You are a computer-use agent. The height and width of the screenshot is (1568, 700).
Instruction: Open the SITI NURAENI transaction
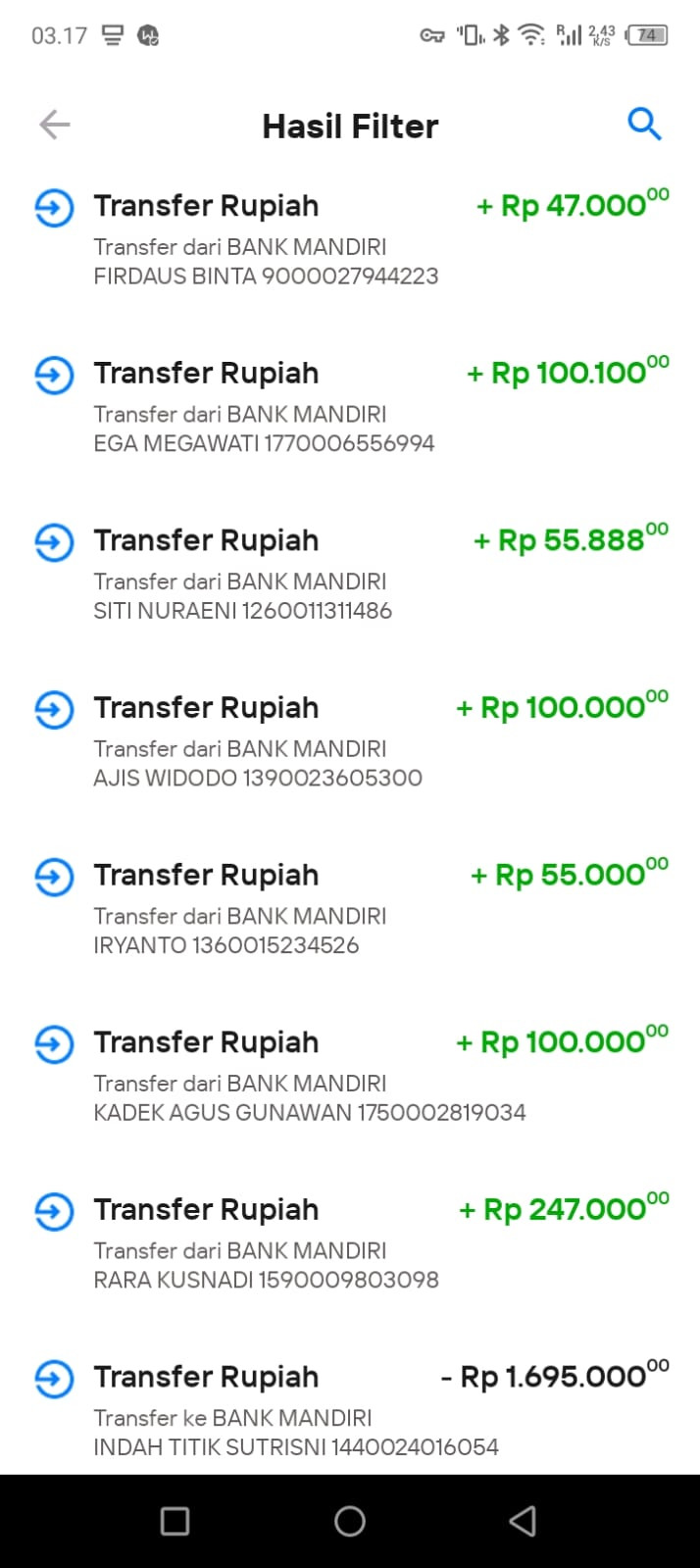pos(350,574)
